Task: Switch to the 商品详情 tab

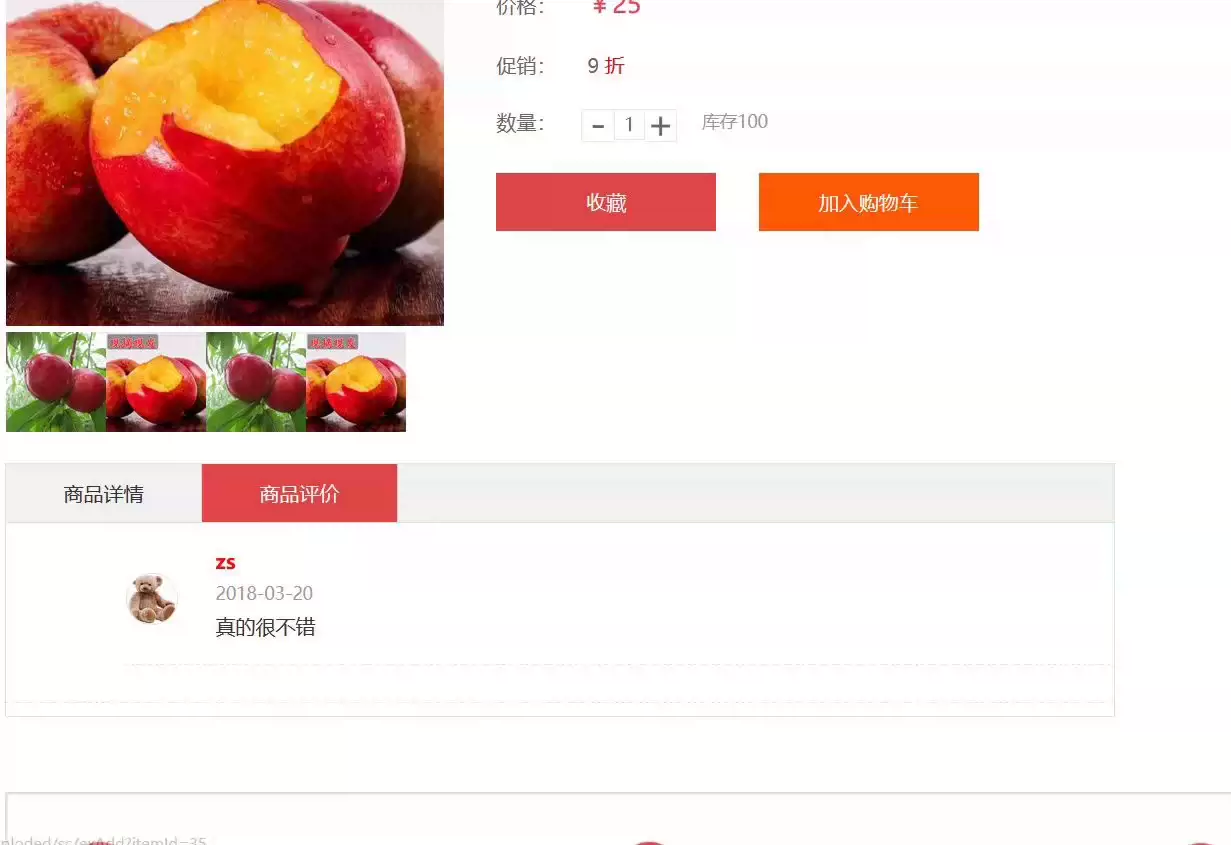Action: [x=104, y=493]
